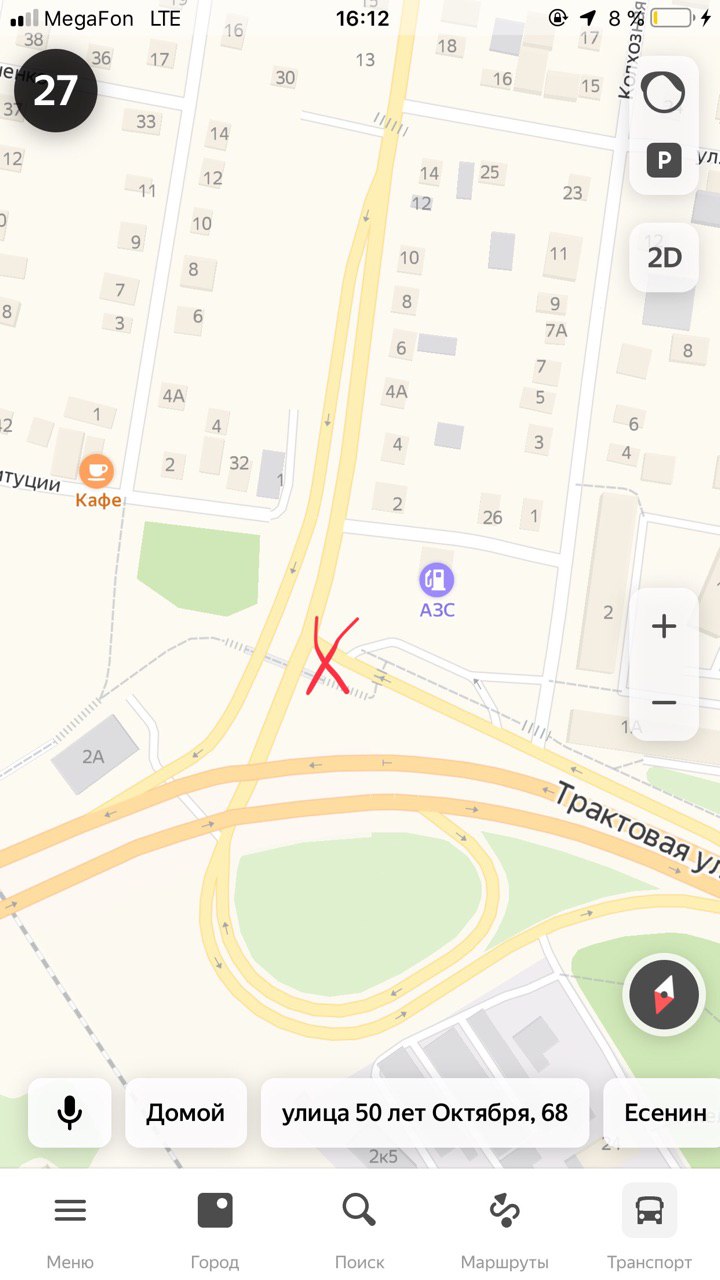Go to the Маршруты tab
Viewport: 720px width, 1280px height.
505,1230
